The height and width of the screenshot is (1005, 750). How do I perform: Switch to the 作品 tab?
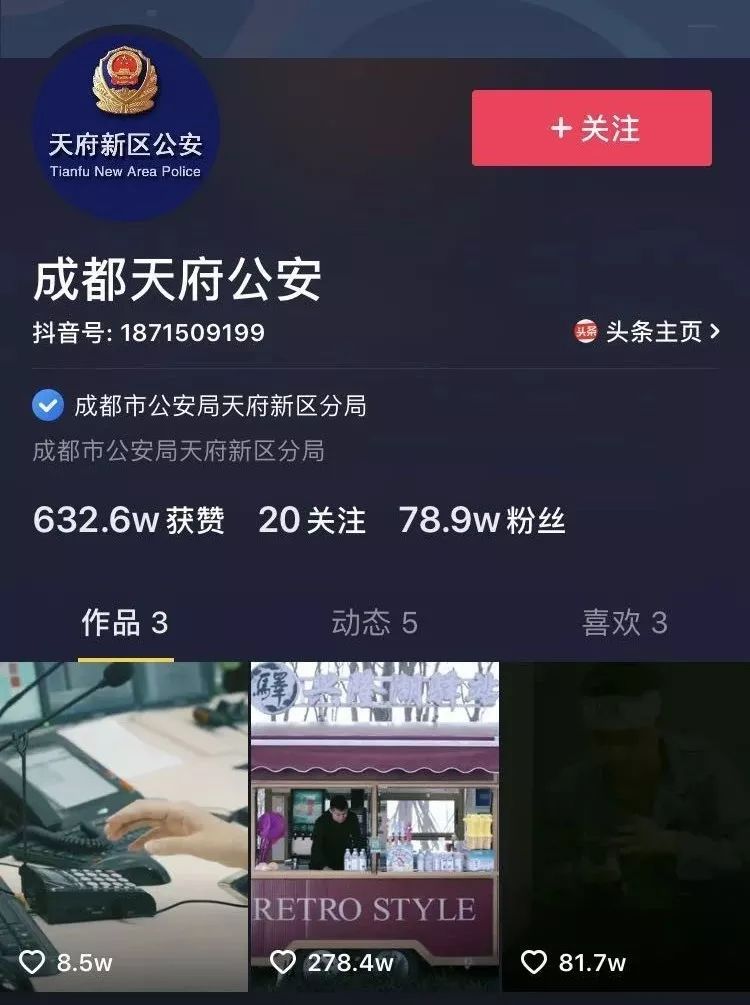(x=125, y=624)
